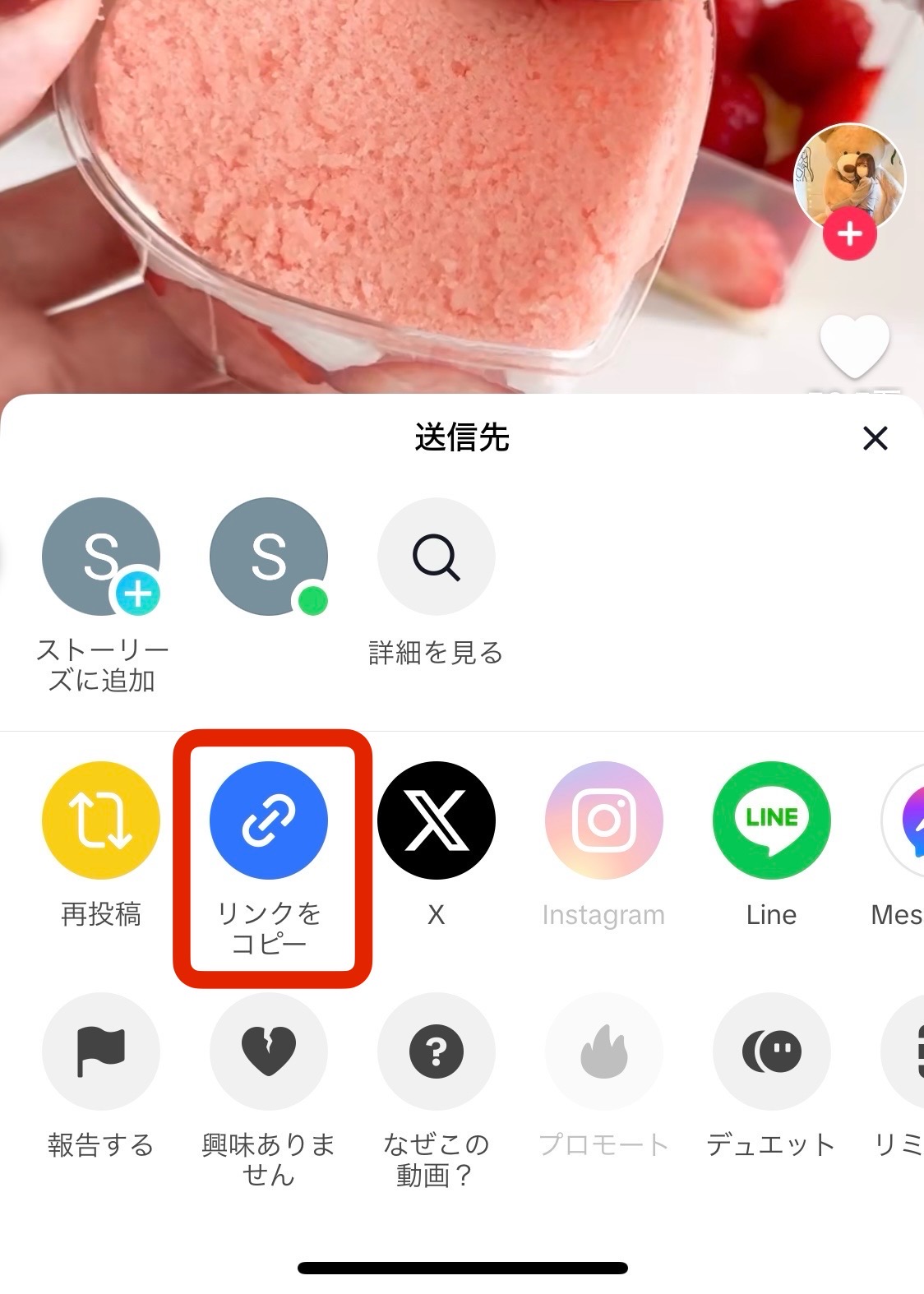Report the video with 報告する
The height and width of the screenshot is (1294, 924).
(x=101, y=1051)
